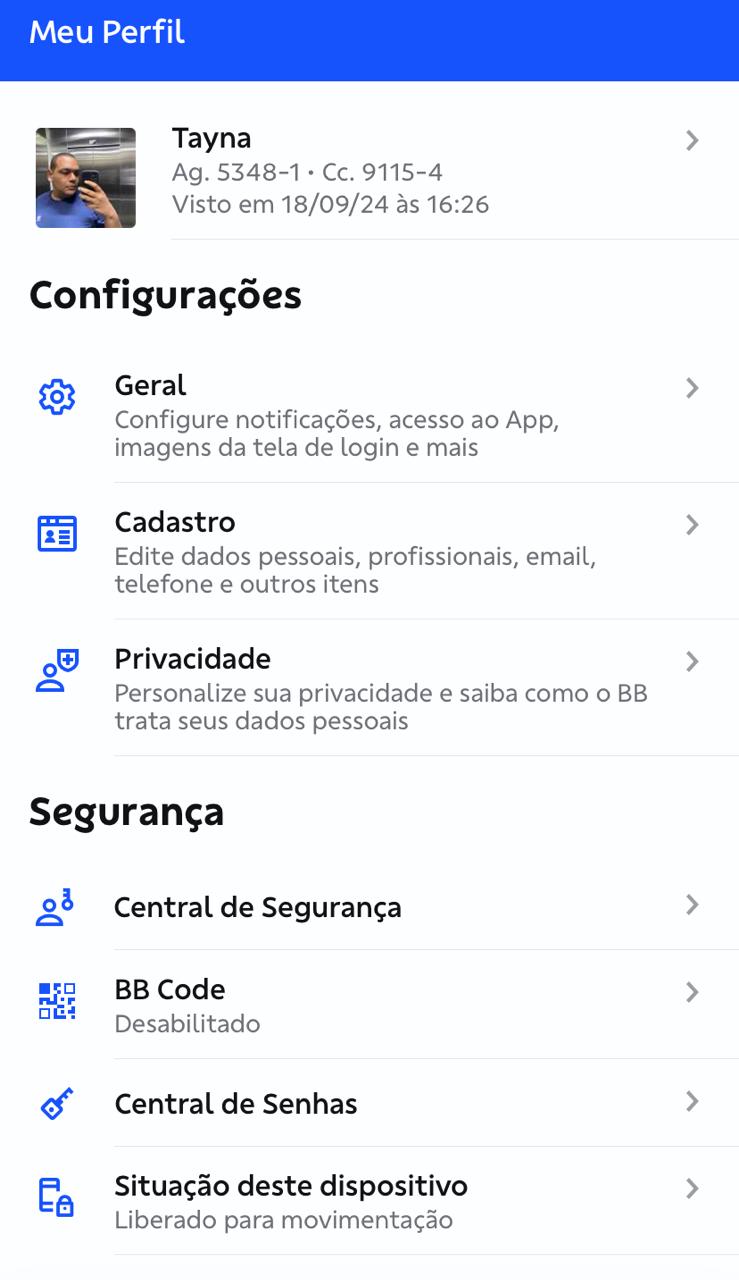Image resolution: width=739 pixels, height=1280 pixels.
Task: View Situação deste dispositivo
Action: pyautogui.click(x=368, y=1202)
